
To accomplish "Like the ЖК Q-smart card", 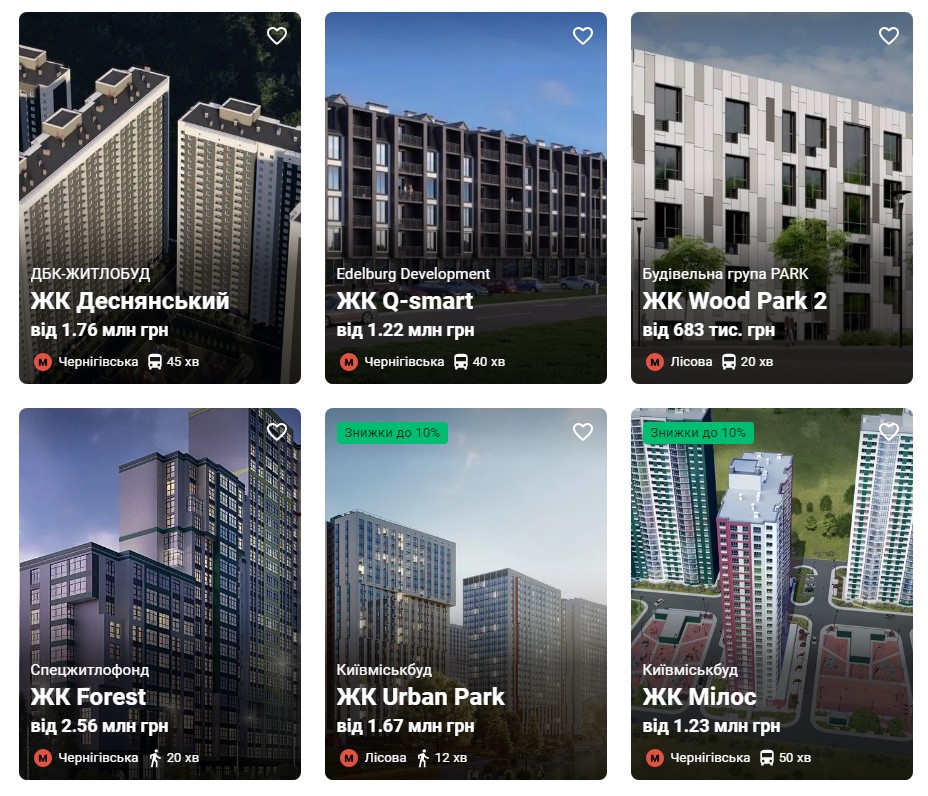I will [583, 36].
